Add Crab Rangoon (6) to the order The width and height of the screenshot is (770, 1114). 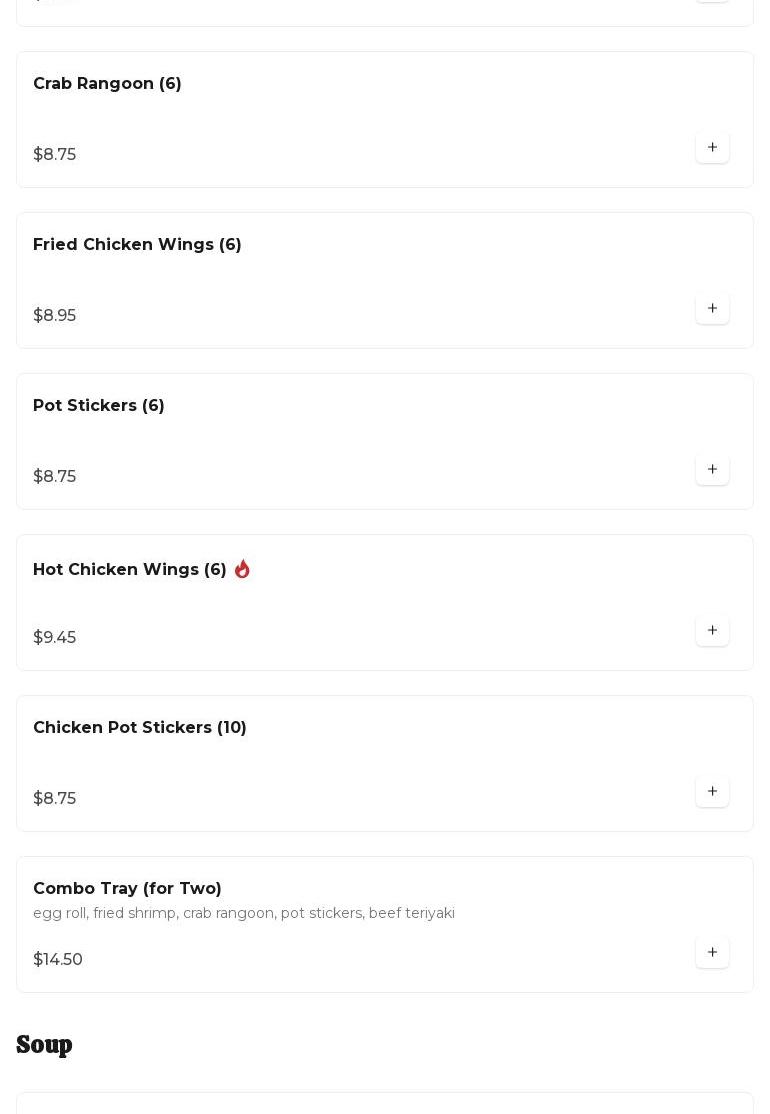[712, 148]
